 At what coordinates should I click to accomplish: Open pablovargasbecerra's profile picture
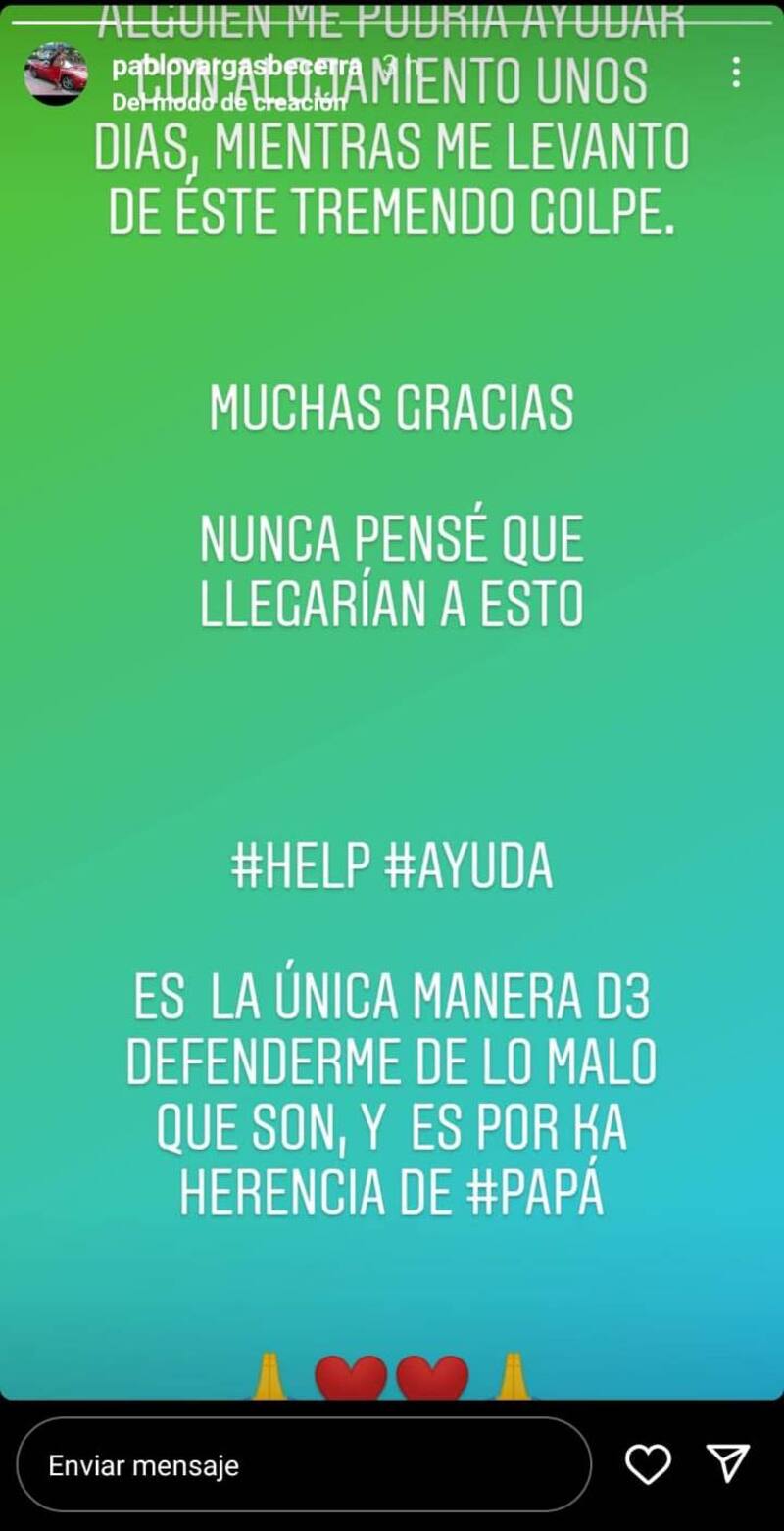click(56, 74)
